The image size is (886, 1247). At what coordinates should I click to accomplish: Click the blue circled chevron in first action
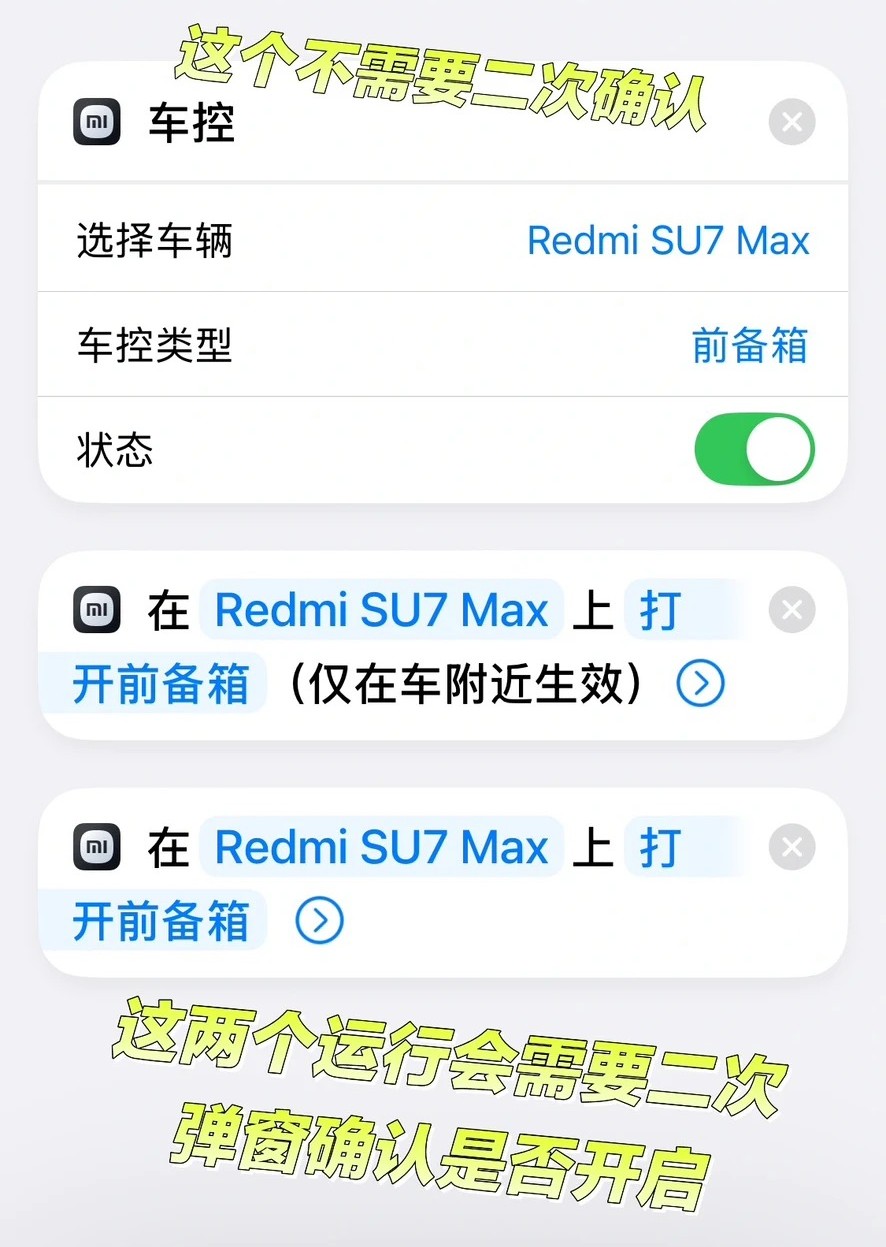point(700,683)
